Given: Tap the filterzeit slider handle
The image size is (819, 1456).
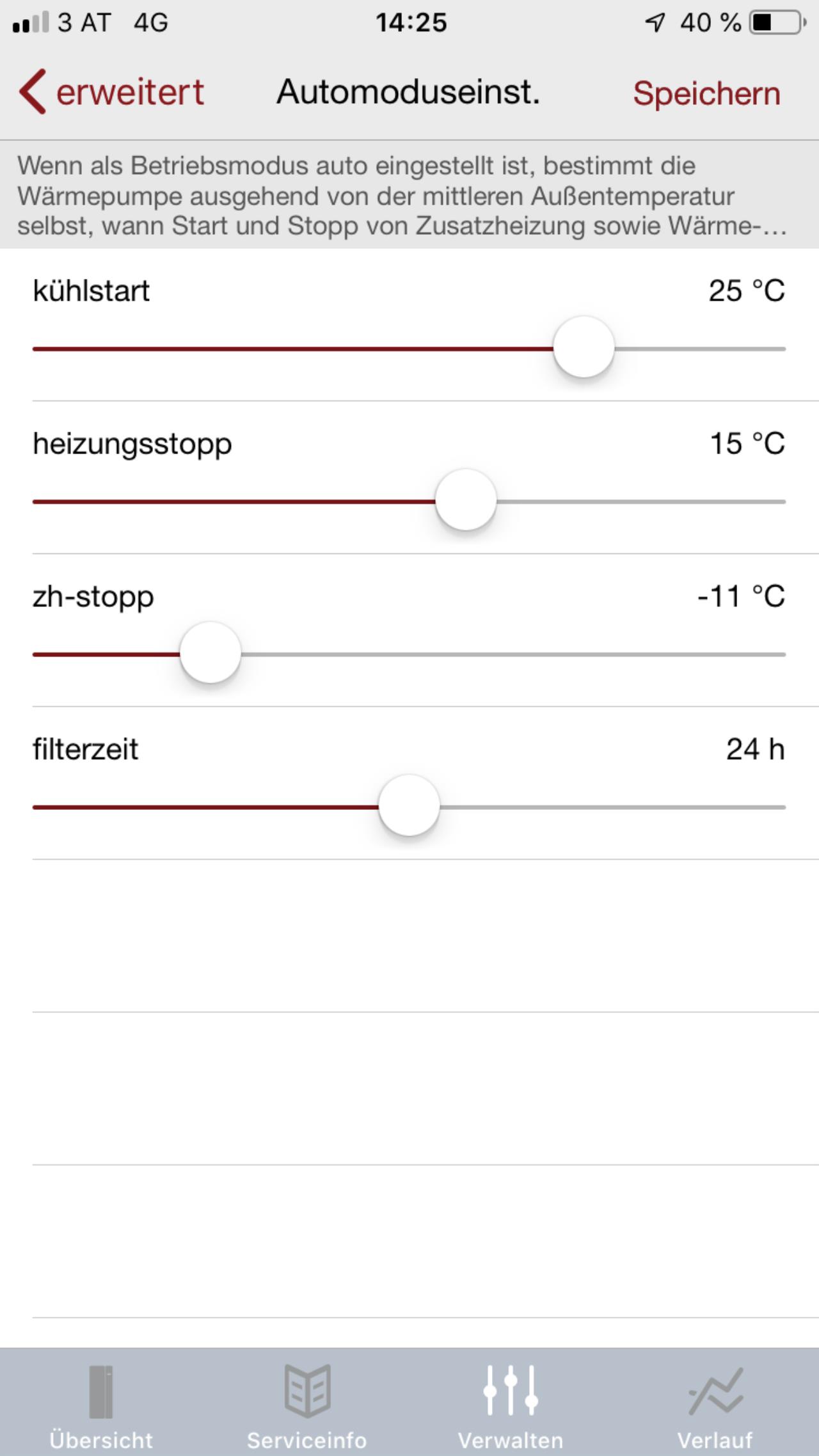Looking at the screenshot, I should click(409, 806).
